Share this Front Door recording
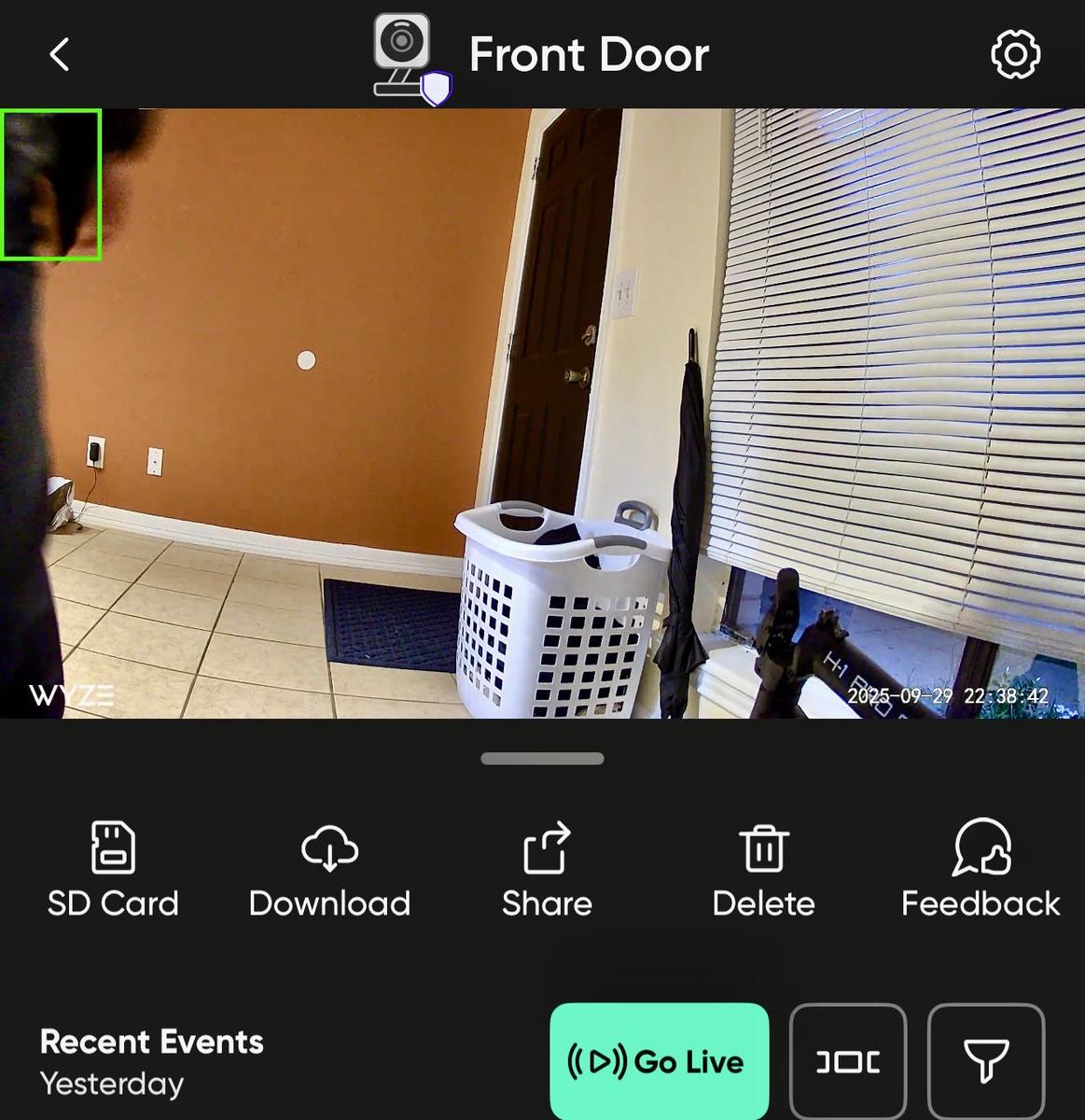This screenshot has height=1120, width=1085. point(546,868)
